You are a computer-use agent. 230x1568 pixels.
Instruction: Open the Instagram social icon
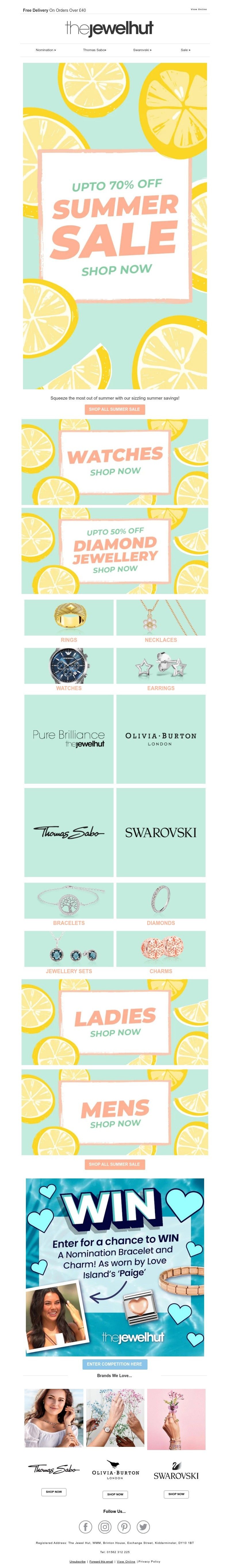point(105,1527)
